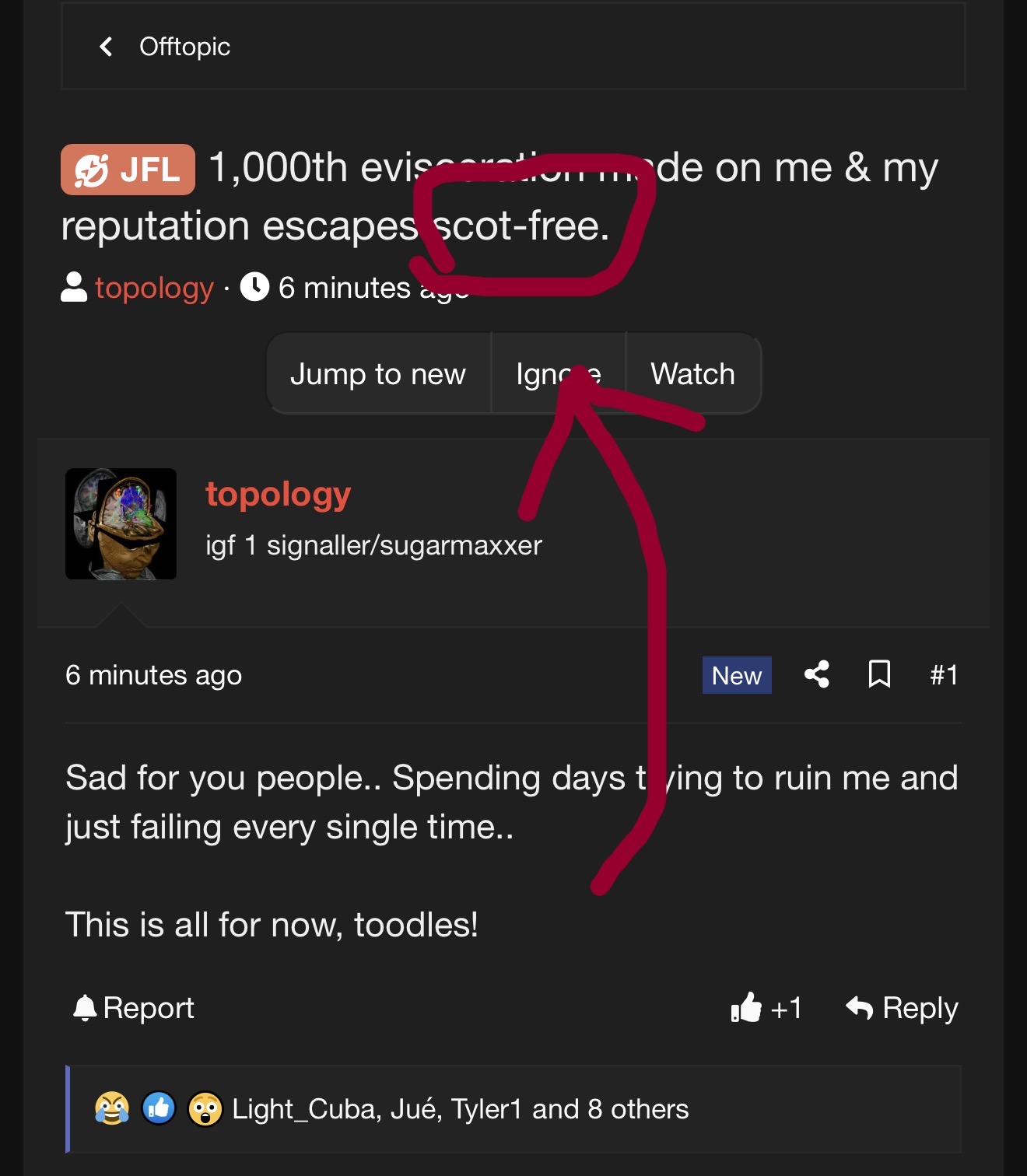Jump to new posts

tap(378, 374)
